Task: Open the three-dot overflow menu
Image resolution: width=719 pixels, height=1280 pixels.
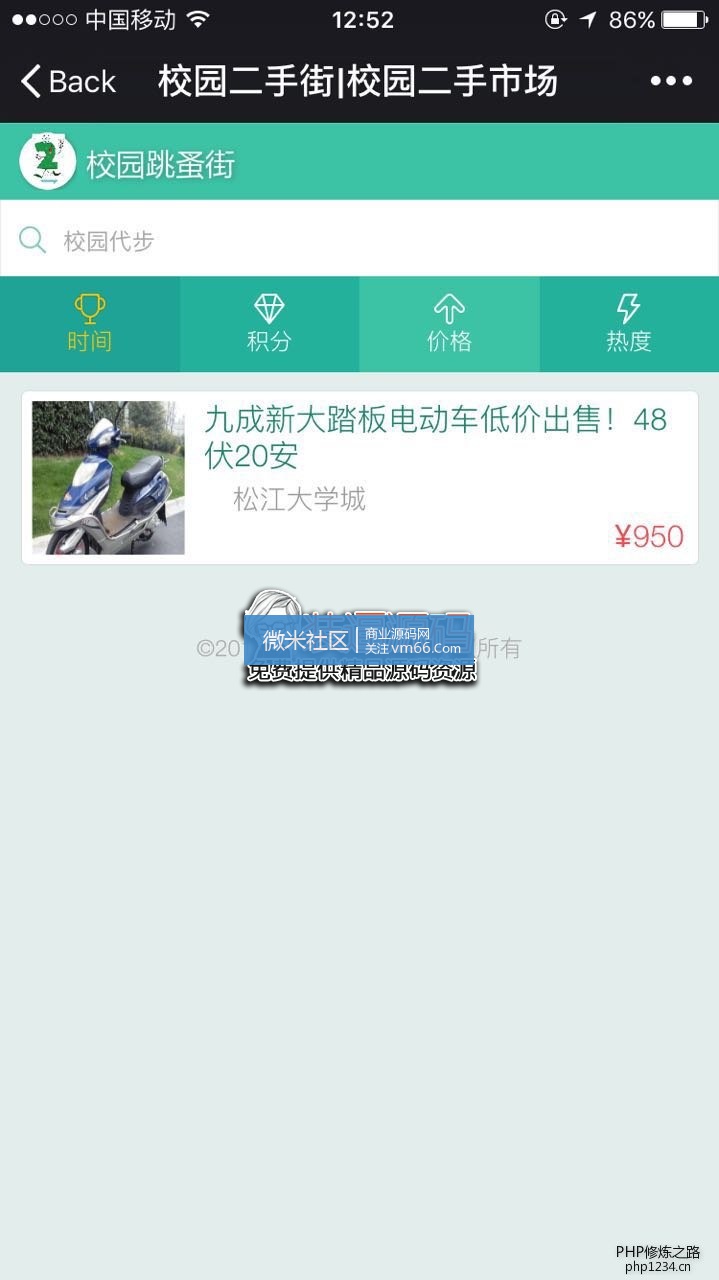Action: (x=670, y=82)
